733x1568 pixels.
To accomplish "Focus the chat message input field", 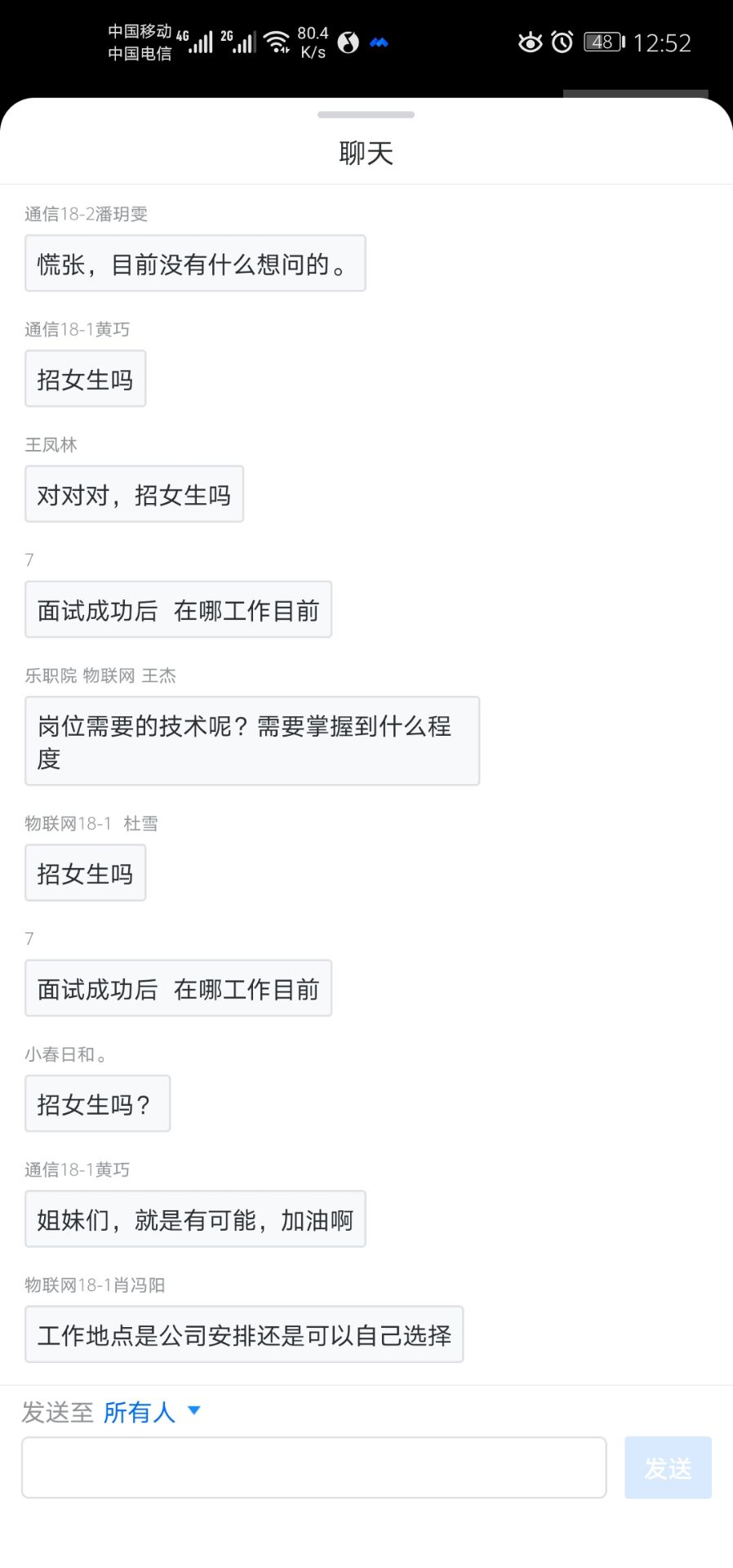I will click(314, 1468).
